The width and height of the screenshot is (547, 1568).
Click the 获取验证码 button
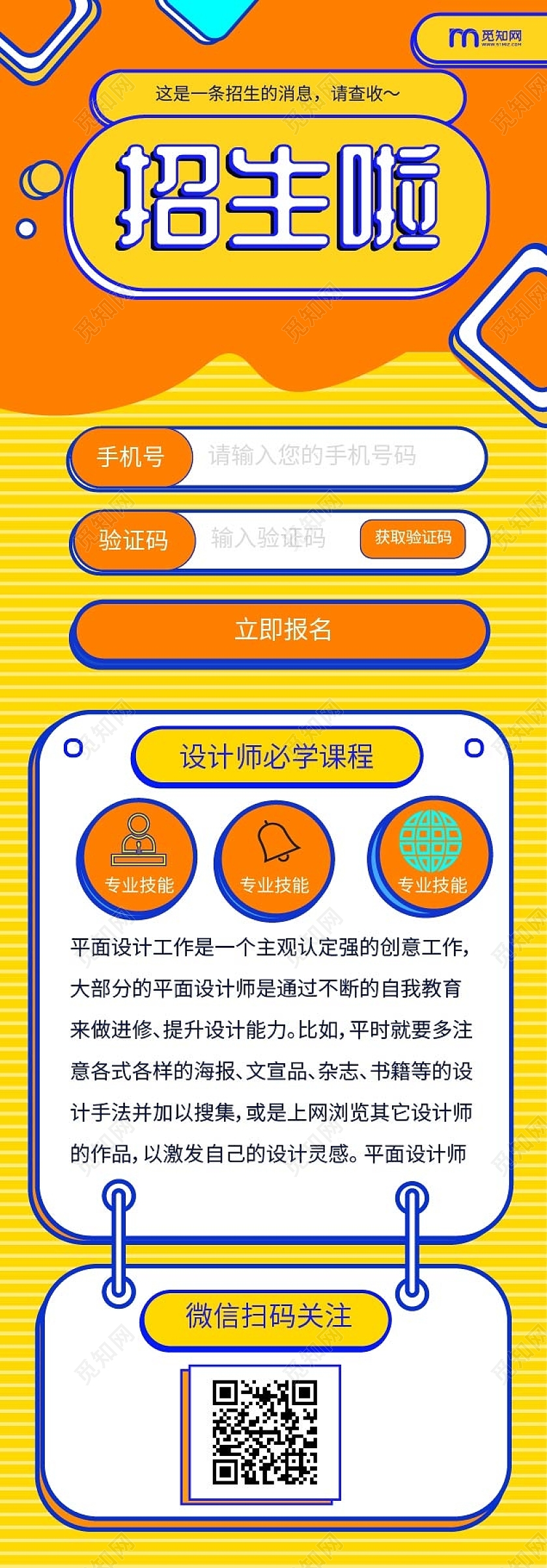[415, 539]
